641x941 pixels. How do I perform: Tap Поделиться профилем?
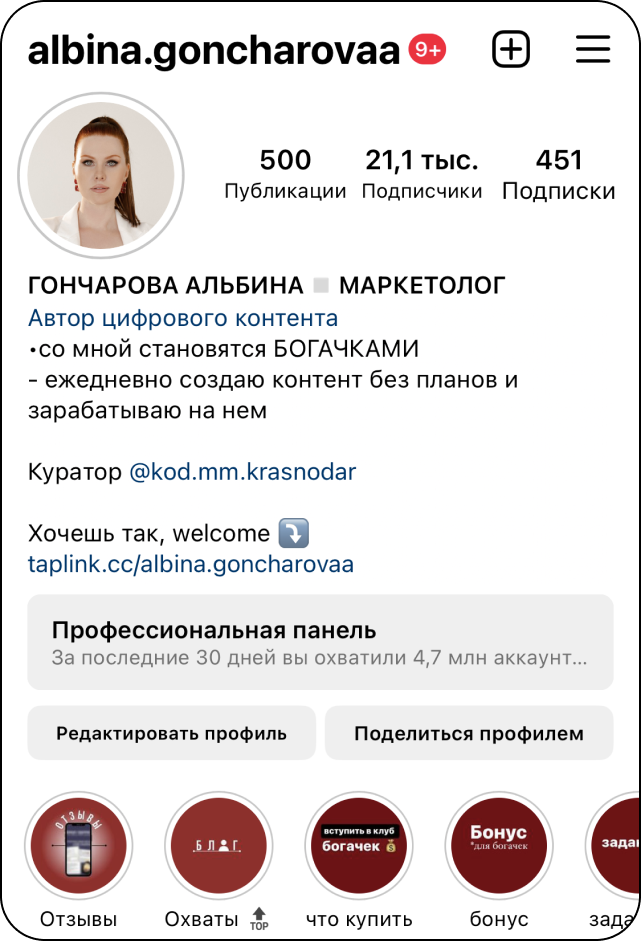tap(468, 733)
